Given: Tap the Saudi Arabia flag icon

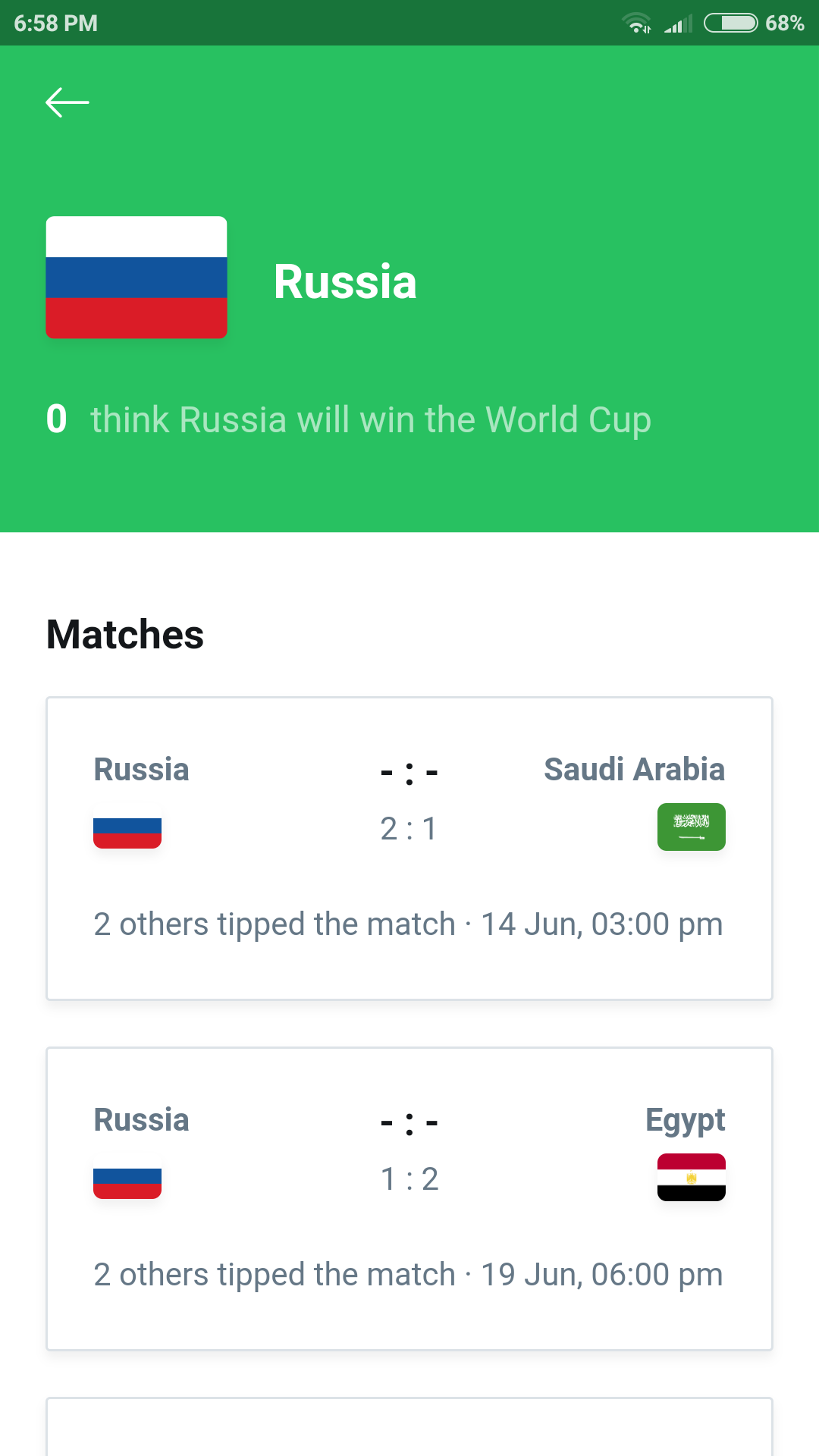Looking at the screenshot, I should 691,827.
